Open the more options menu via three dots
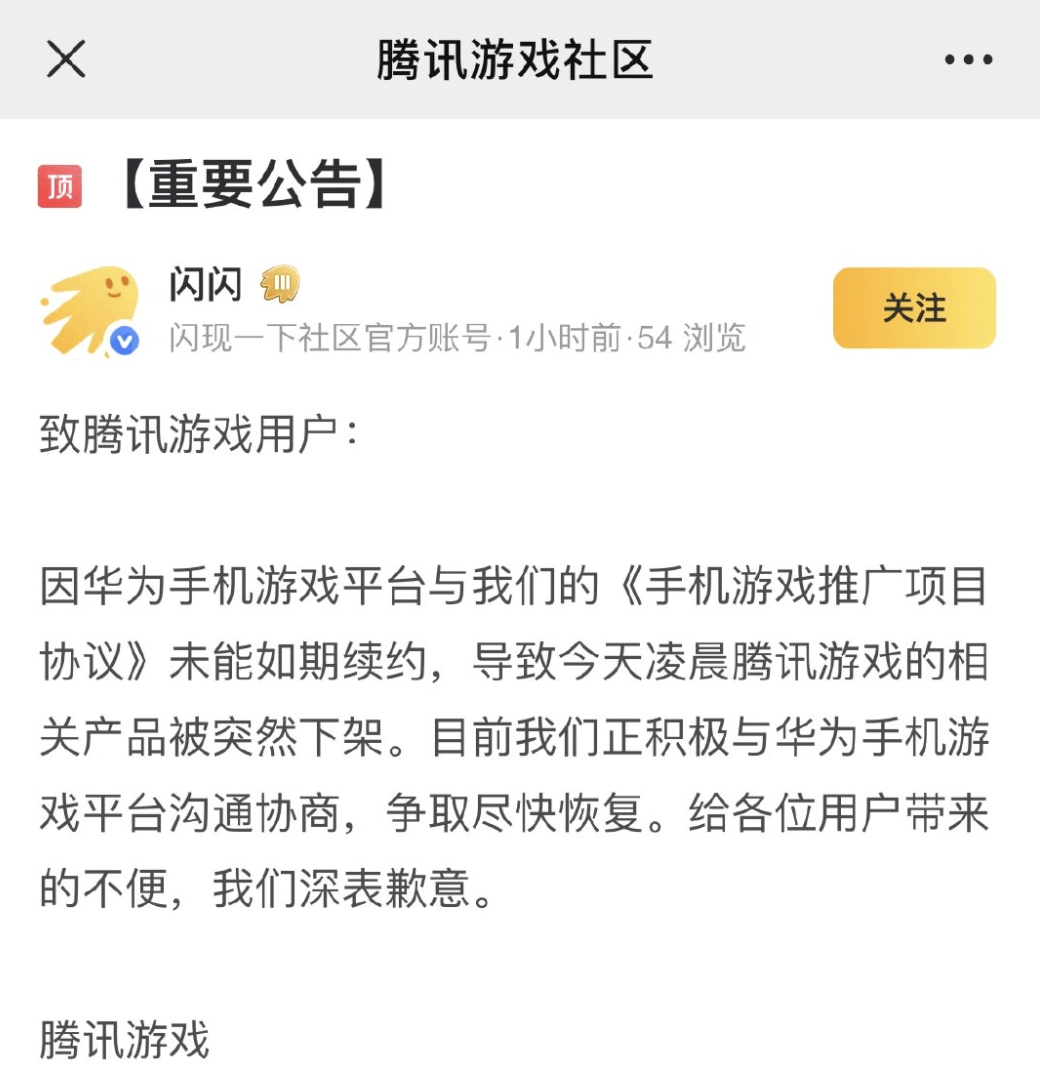Screen dimensions: 1040x1086 966,60
